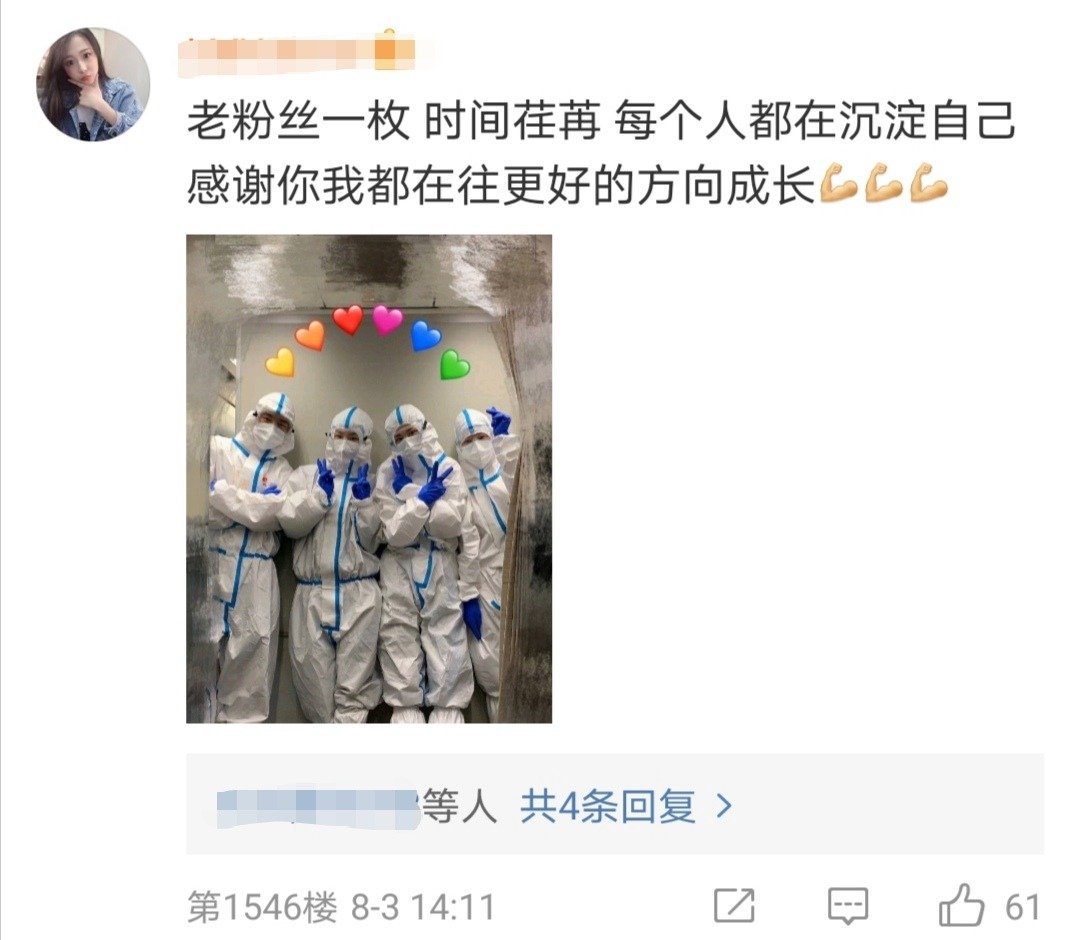Viewport: 1080px width, 940px height.
Task: Open the commenter's profile avatar
Action: pos(93,85)
